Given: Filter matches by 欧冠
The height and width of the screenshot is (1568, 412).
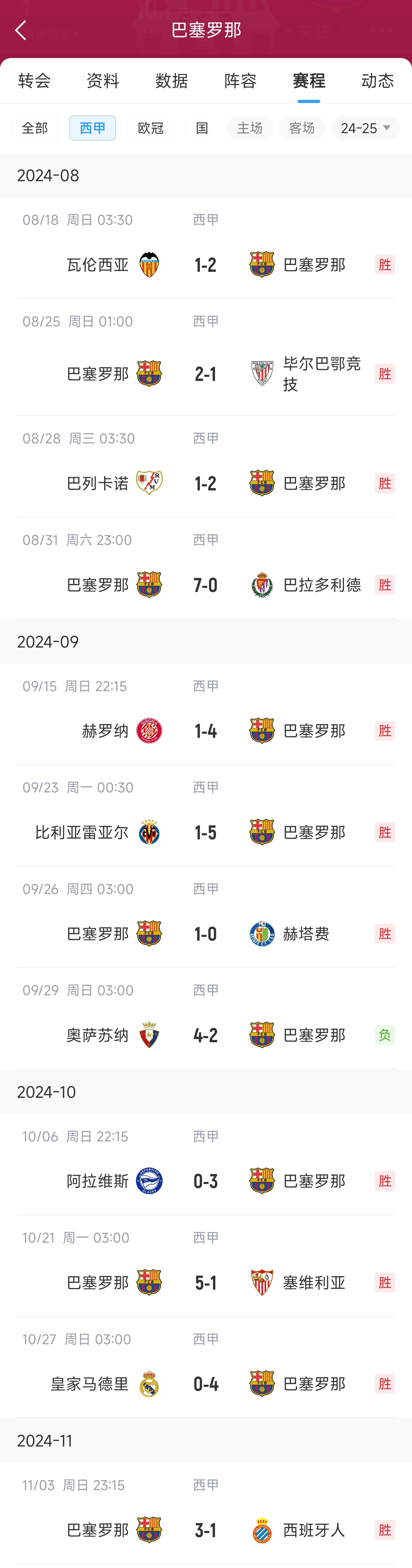Looking at the screenshot, I should pyautogui.click(x=150, y=128).
